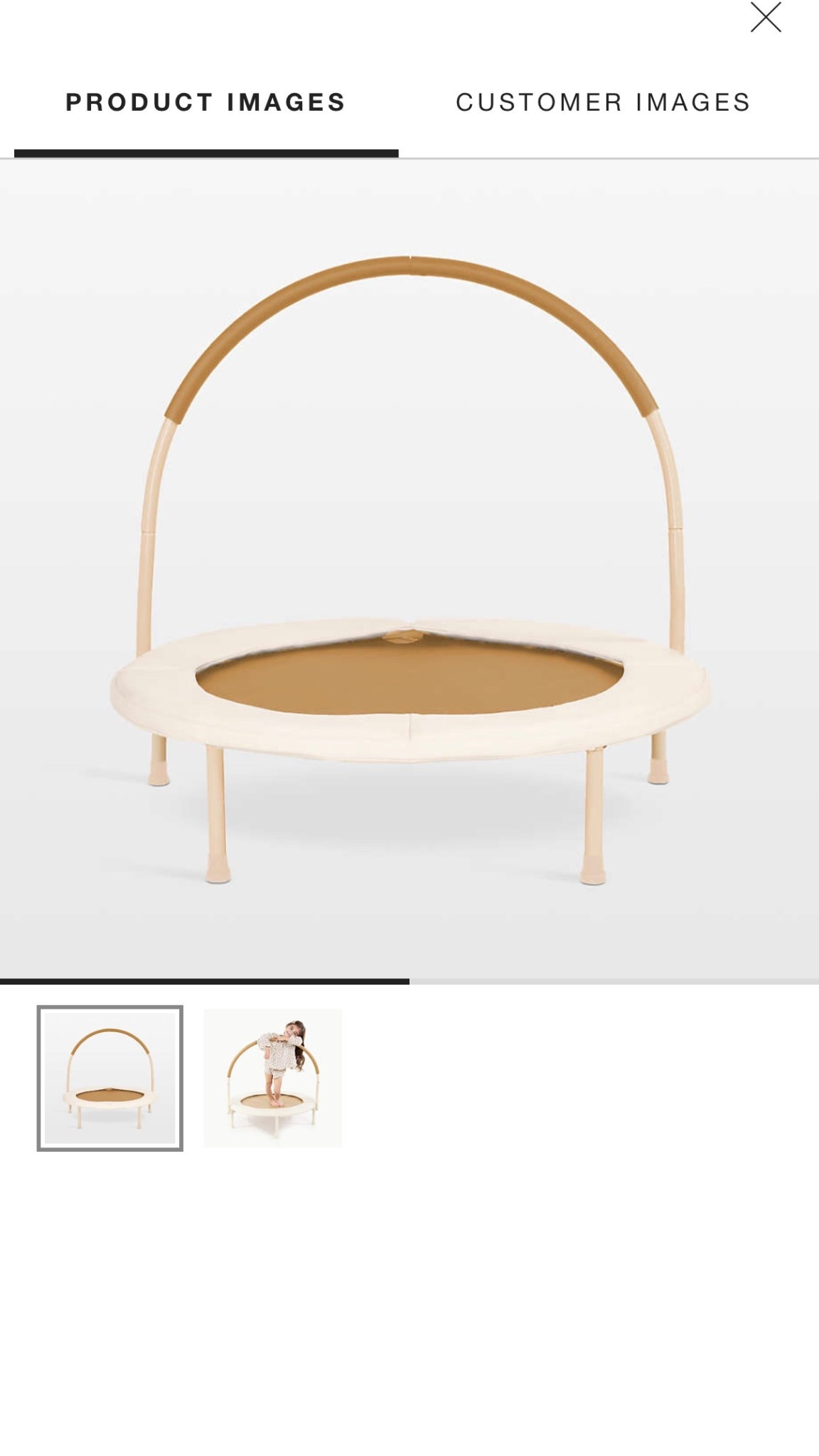This screenshot has width=819, height=1456.
Task: Open CUSTOMER IMAGES to see user photos
Action: [x=604, y=102]
